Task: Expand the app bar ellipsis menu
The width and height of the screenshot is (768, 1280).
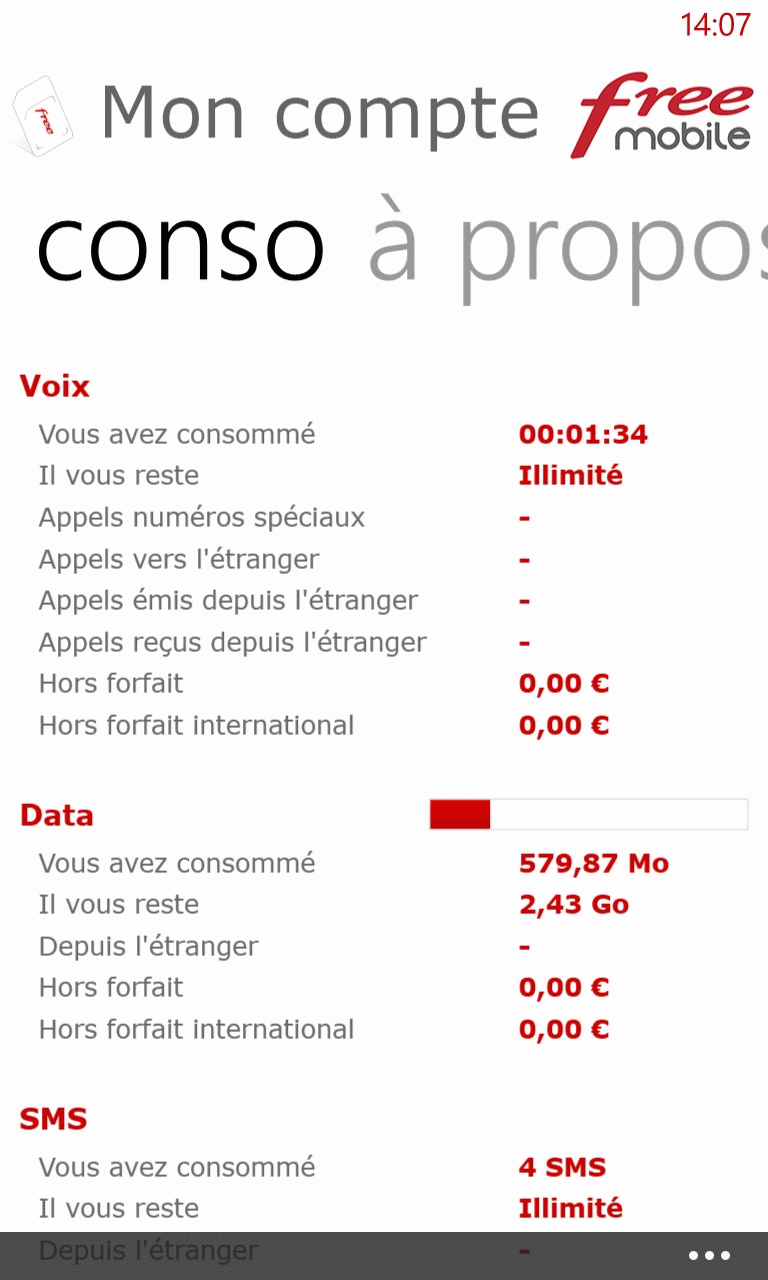Action: coord(710,1256)
